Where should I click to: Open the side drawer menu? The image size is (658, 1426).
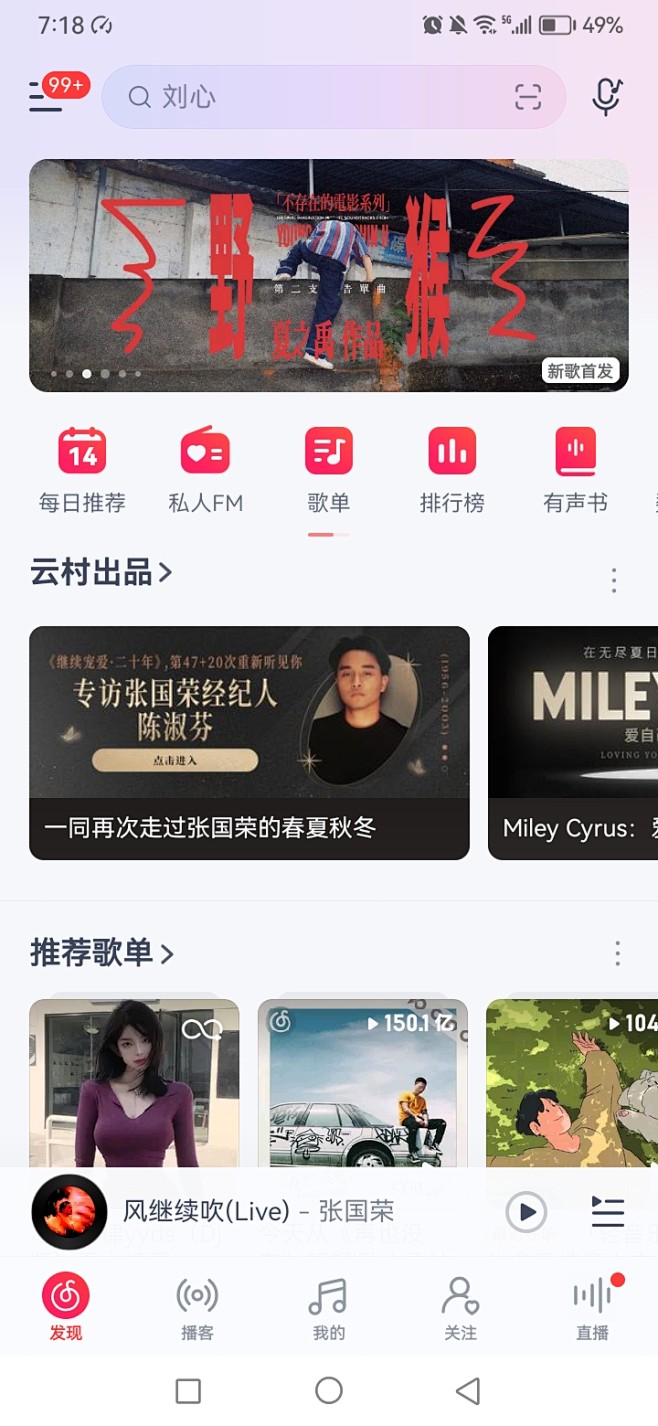(46, 97)
